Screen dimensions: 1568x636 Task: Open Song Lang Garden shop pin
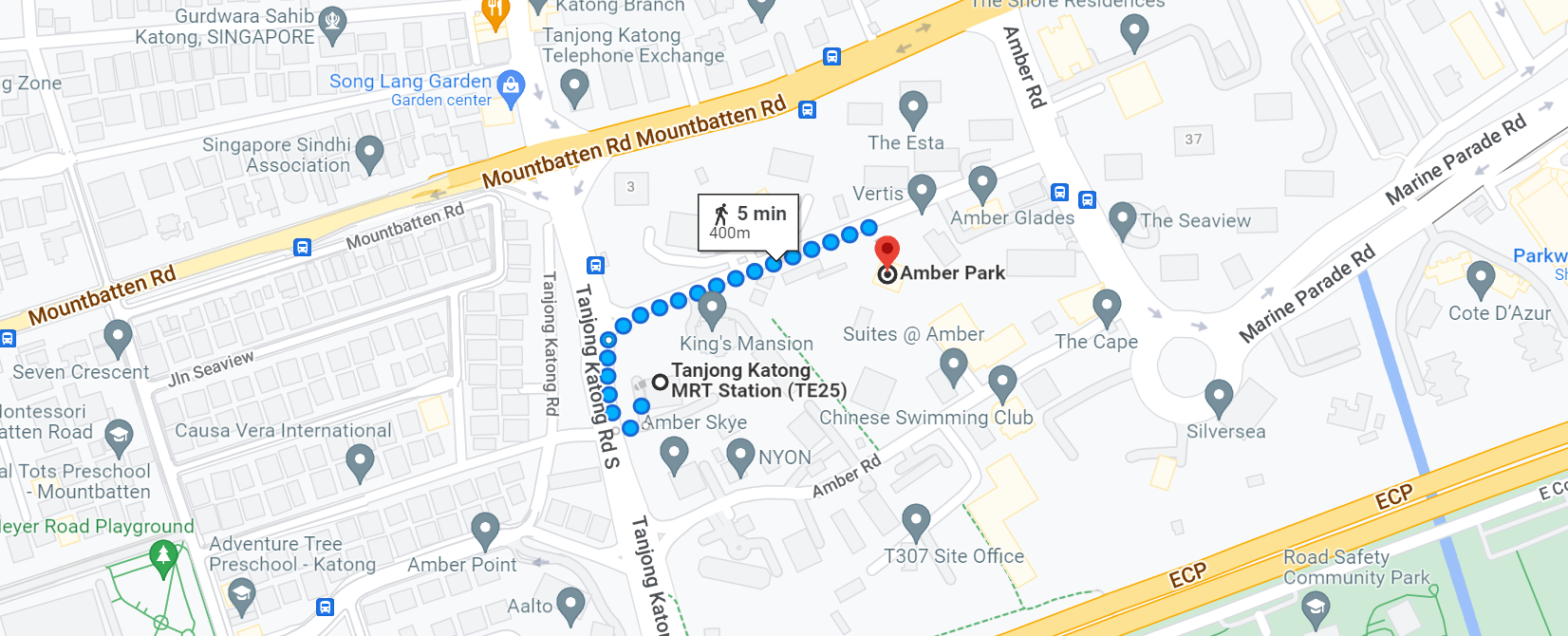tap(511, 87)
